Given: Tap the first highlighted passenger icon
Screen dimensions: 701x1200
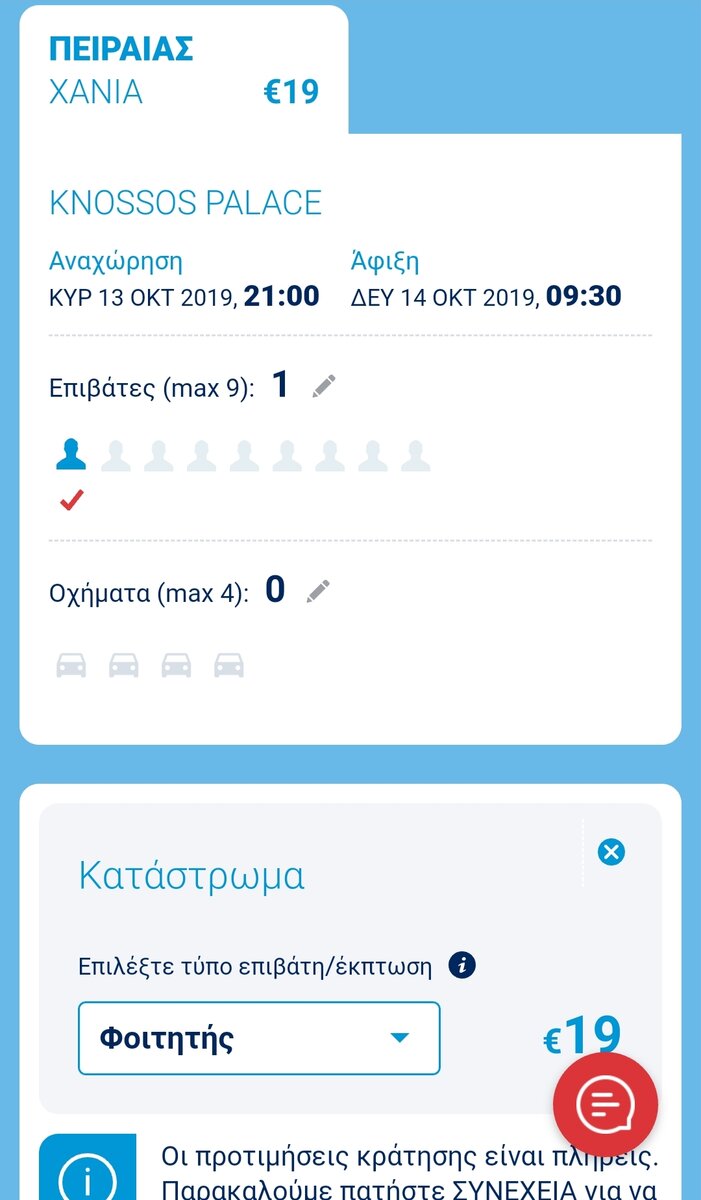Looking at the screenshot, I should [70, 456].
